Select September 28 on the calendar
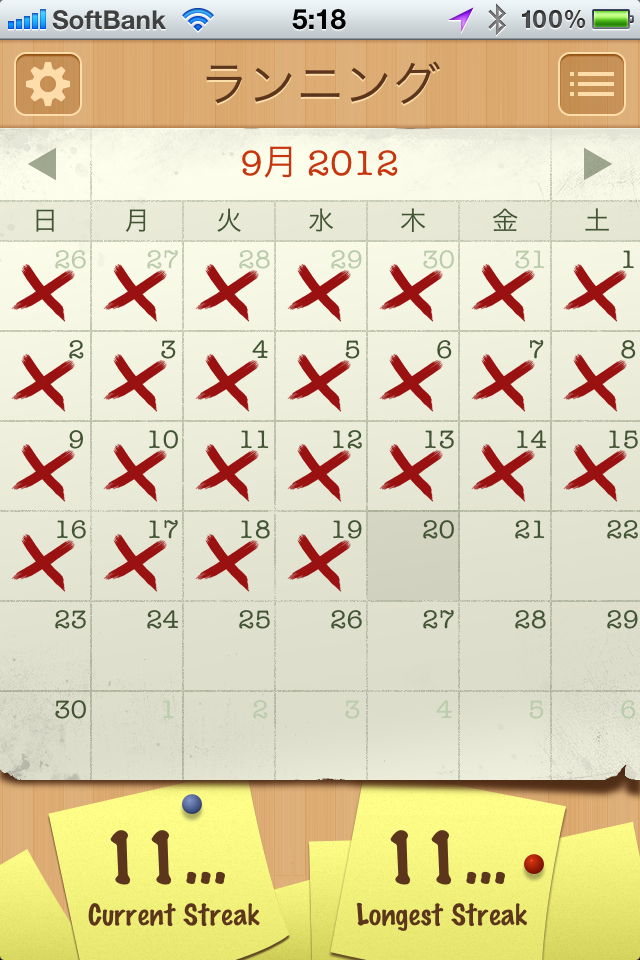 505,647
